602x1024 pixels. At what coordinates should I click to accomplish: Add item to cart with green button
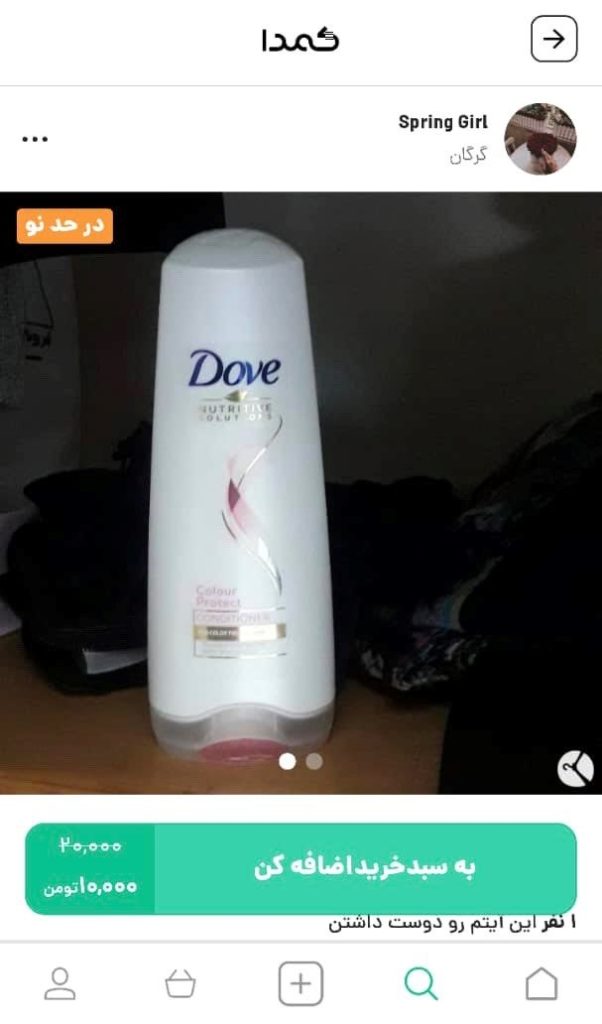365,867
